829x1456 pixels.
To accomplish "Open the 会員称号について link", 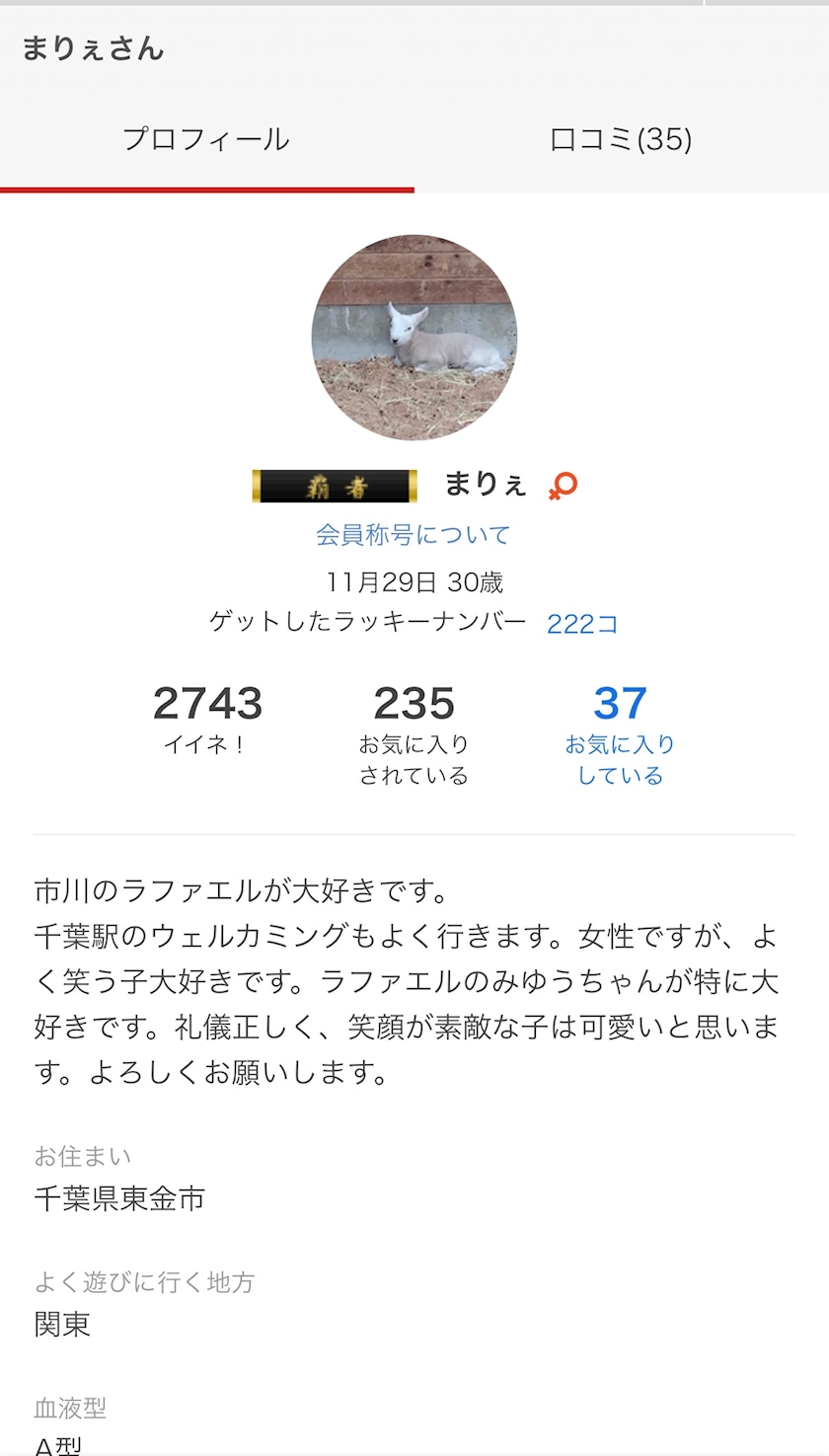I will [414, 535].
